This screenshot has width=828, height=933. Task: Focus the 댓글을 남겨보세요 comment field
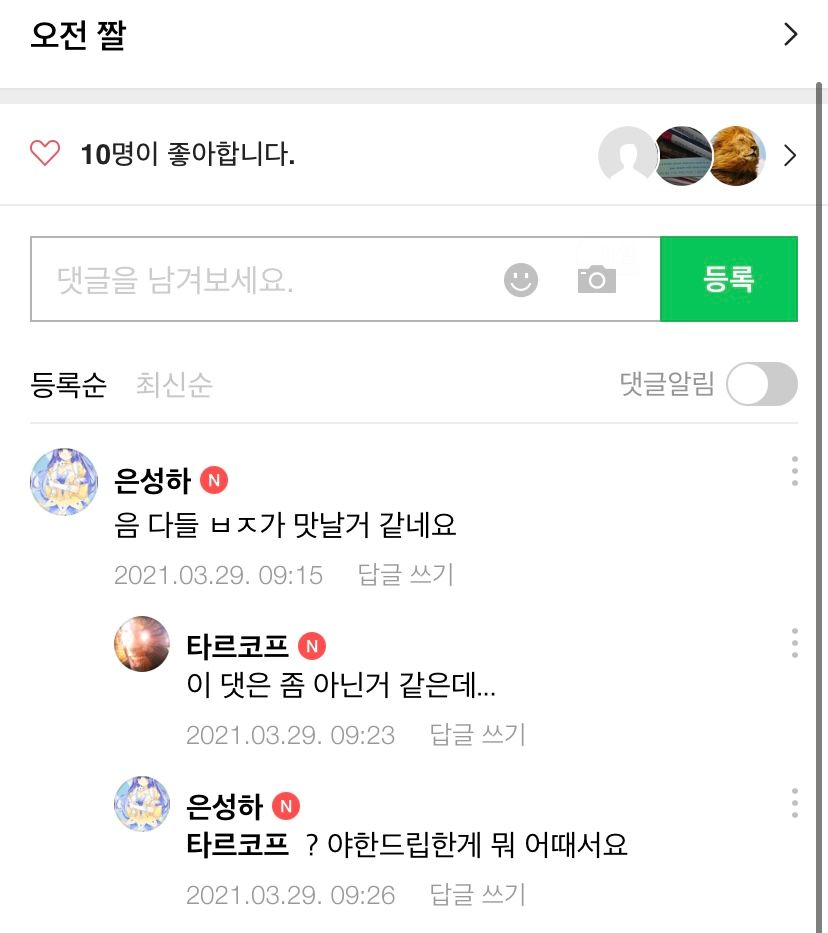[260, 280]
